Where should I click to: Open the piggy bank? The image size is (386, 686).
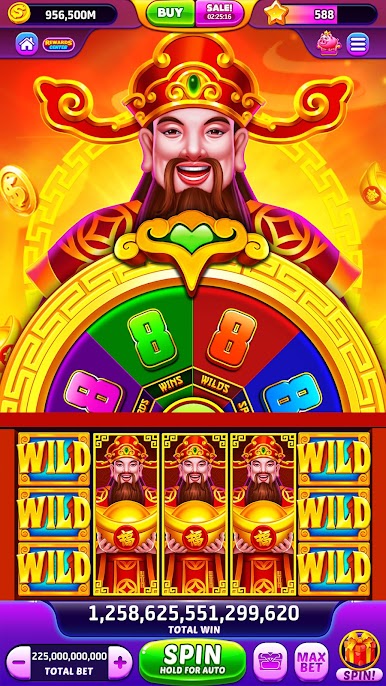tap(329, 43)
